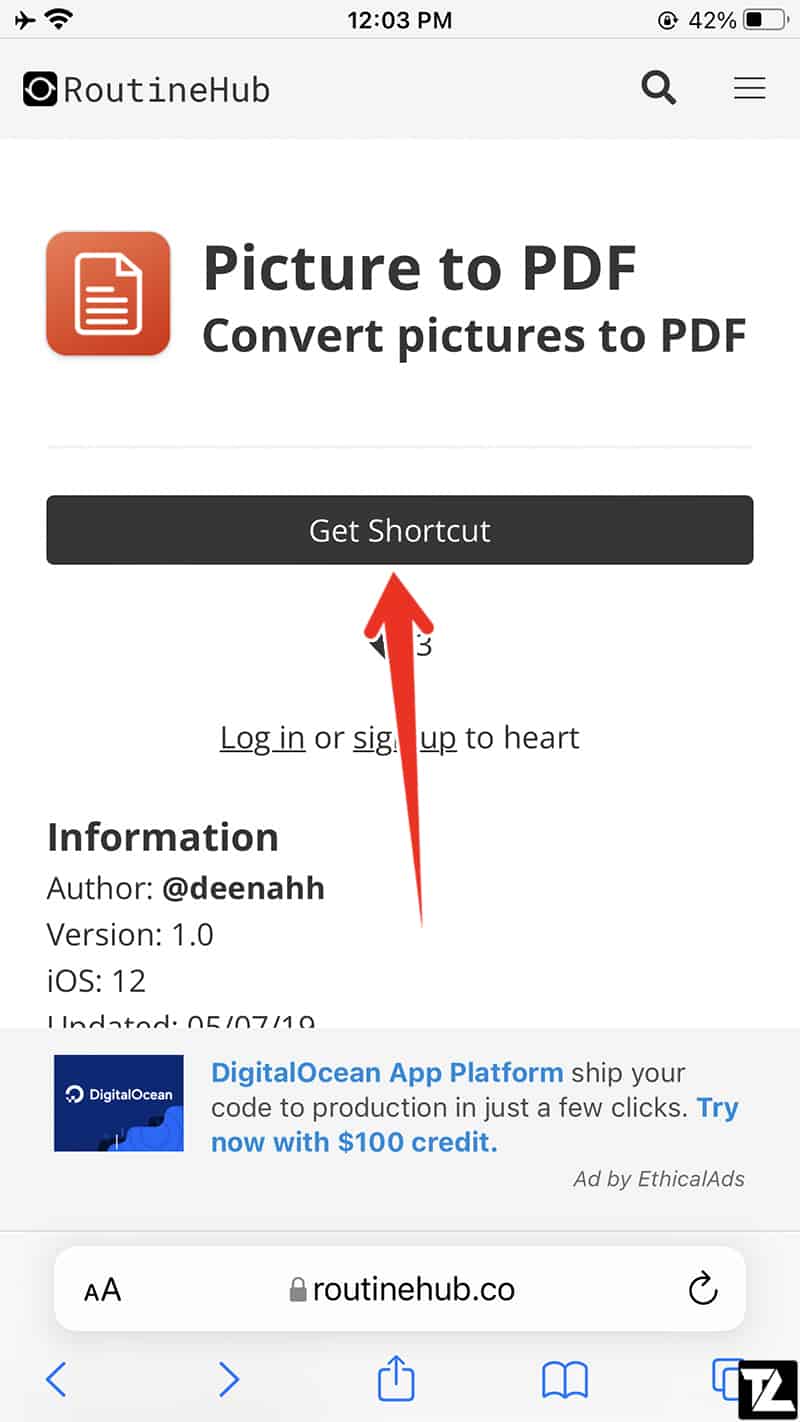This screenshot has height=1422, width=800.
Task: Open the hamburger menu
Action: (749, 88)
